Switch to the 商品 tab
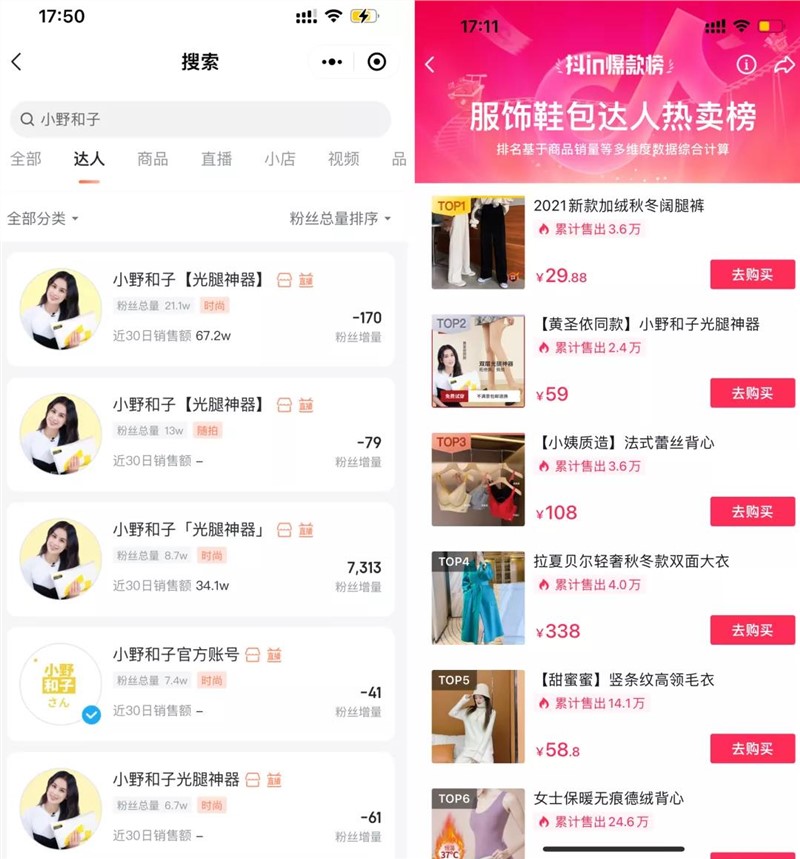The width and height of the screenshot is (800, 859). pyautogui.click(x=152, y=159)
